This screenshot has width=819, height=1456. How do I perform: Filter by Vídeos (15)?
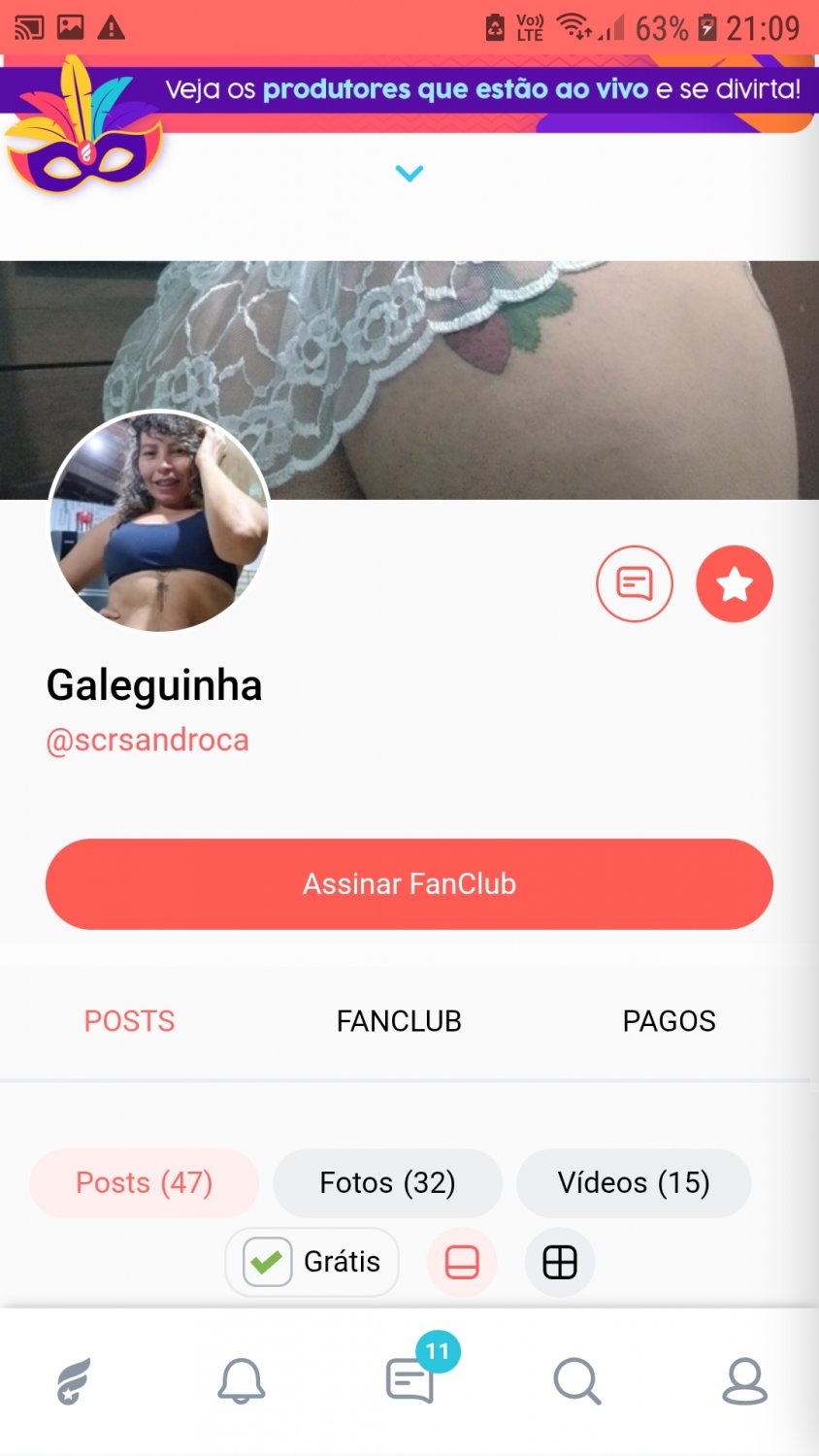pos(633,1182)
